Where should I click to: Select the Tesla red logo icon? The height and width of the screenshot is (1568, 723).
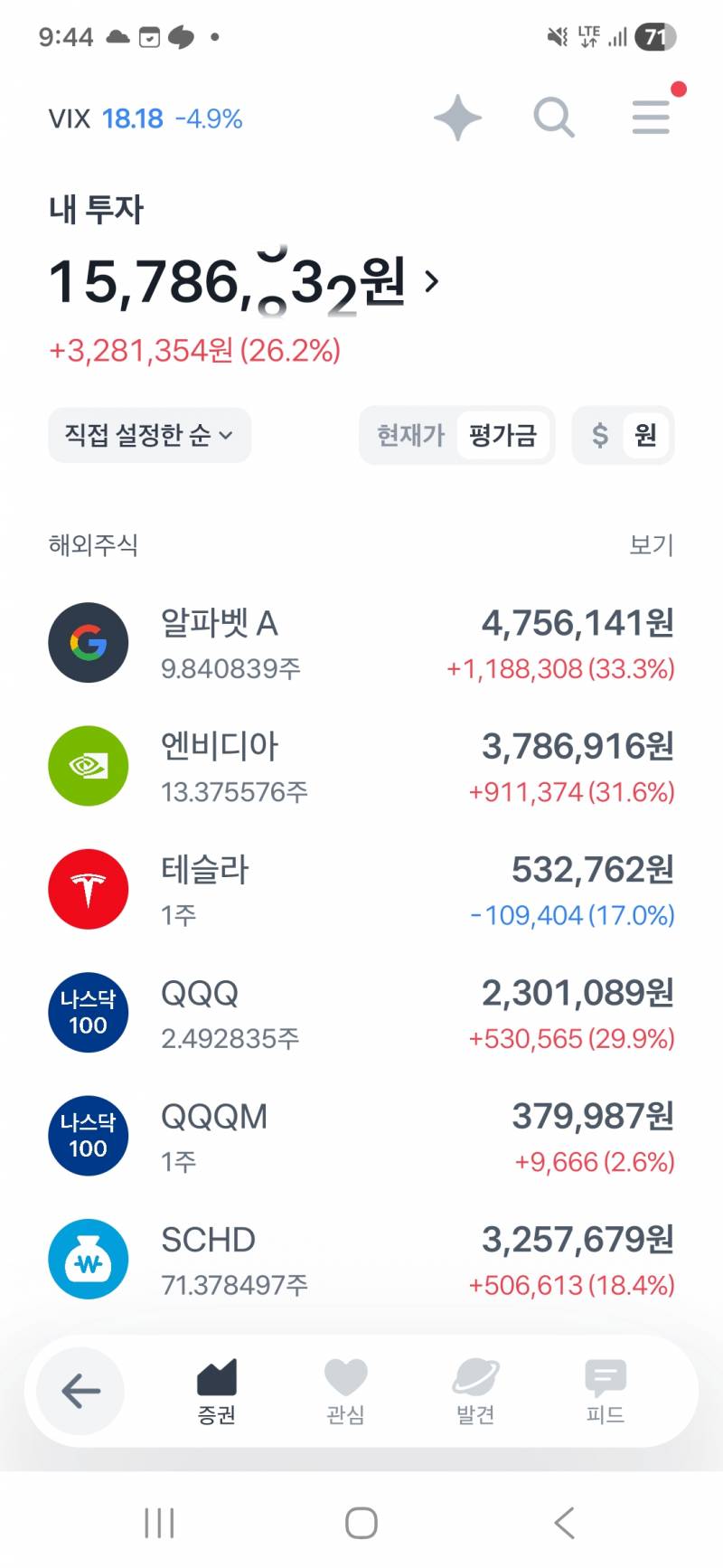point(88,888)
